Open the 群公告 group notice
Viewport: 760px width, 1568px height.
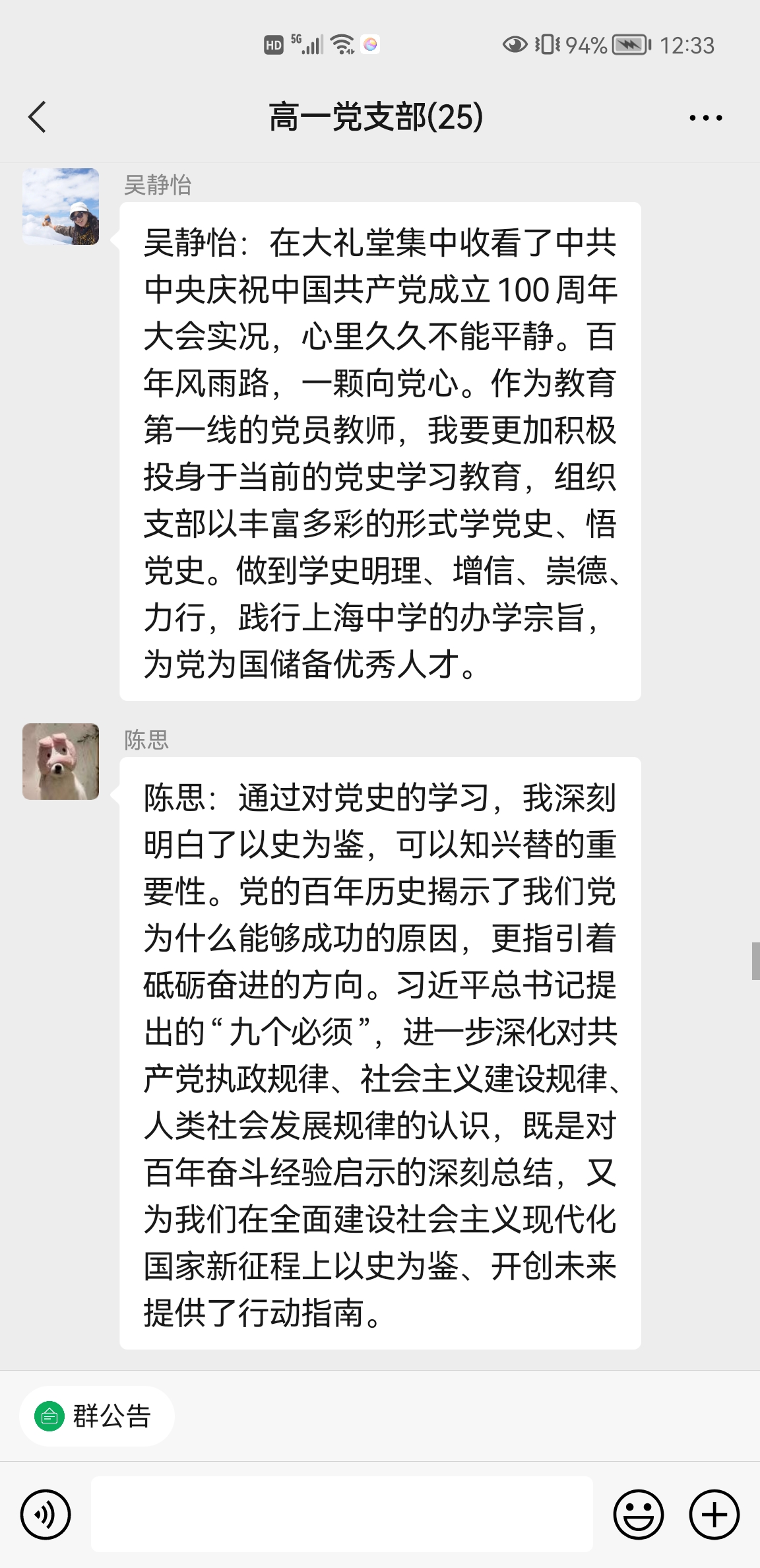tap(96, 1417)
